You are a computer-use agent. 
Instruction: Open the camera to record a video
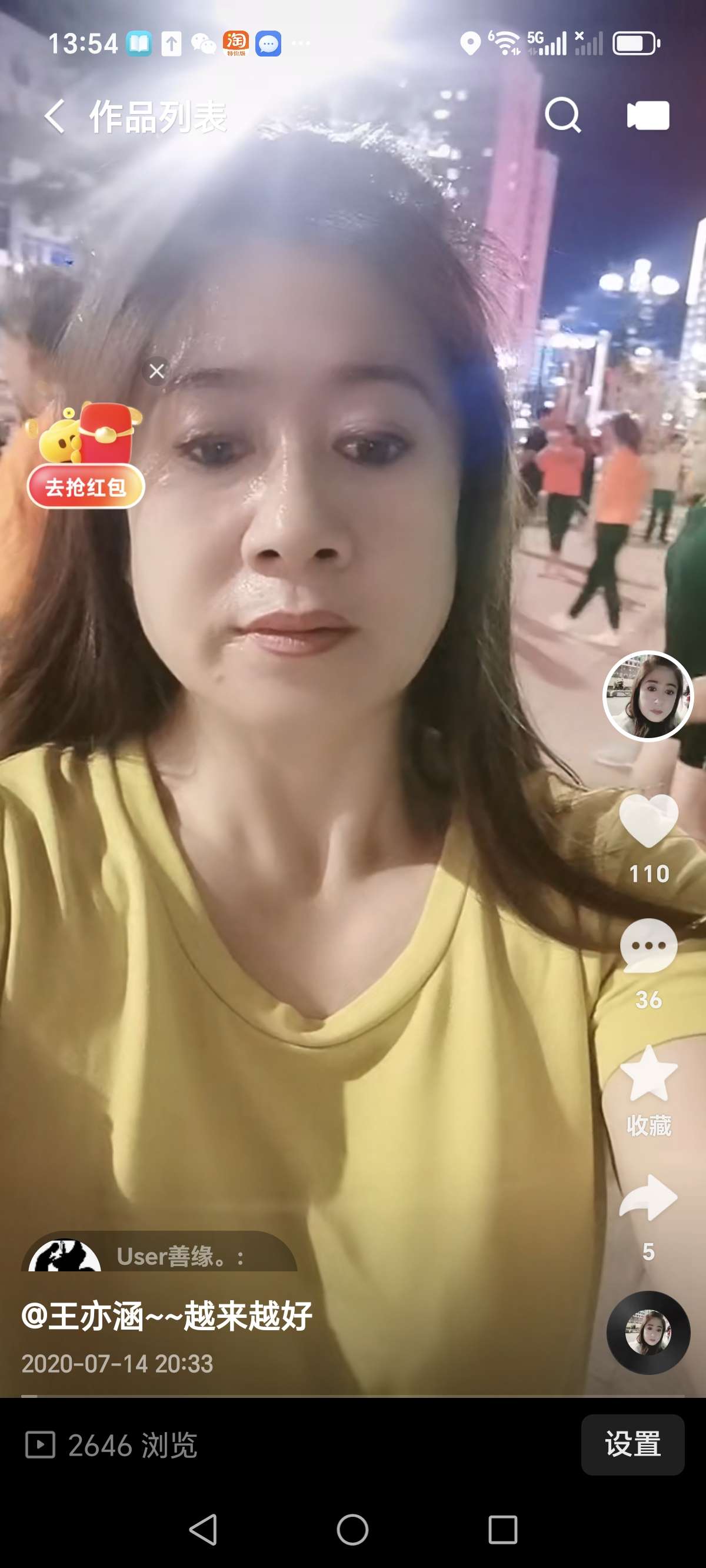pos(648,115)
